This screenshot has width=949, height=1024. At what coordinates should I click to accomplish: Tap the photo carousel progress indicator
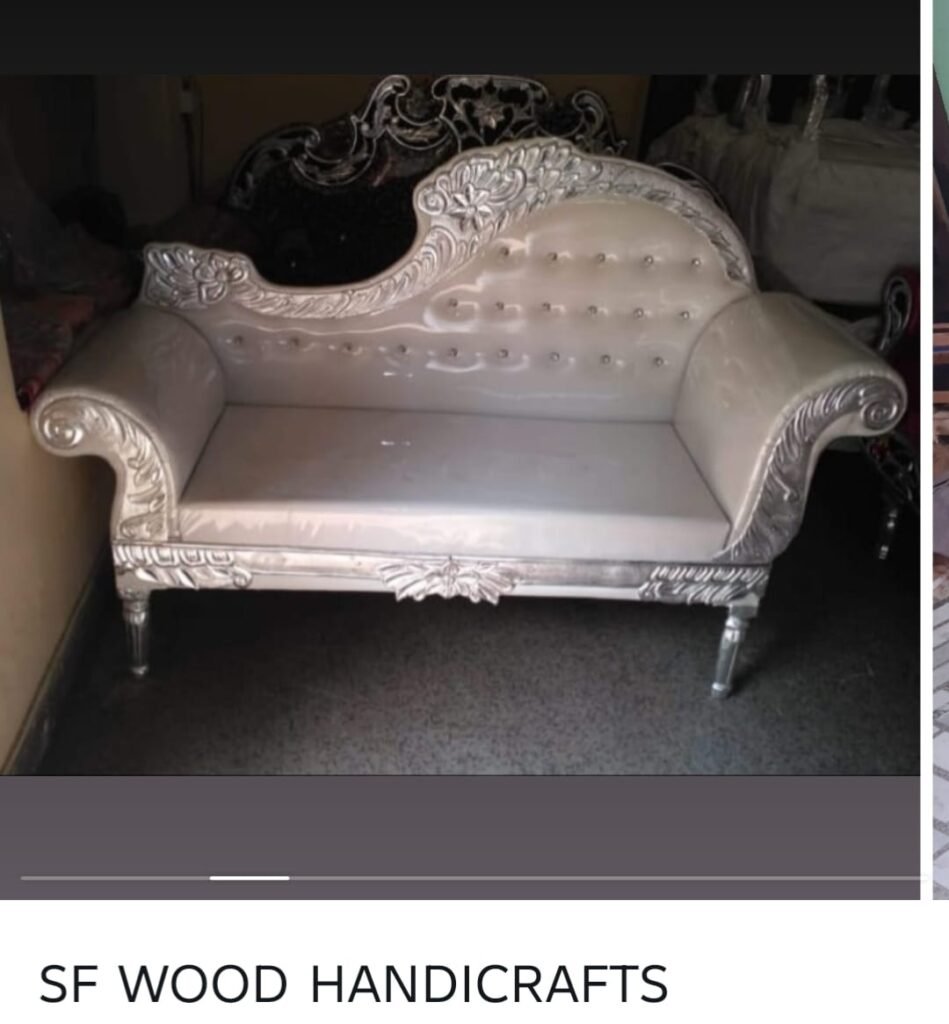click(x=249, y=878)
